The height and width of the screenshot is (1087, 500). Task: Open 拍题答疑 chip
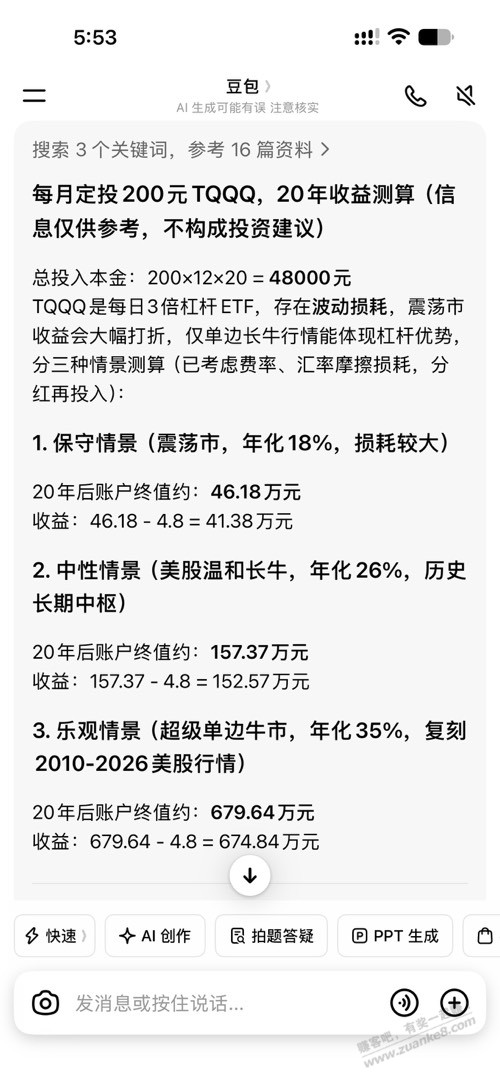click(x=271, y=936)
